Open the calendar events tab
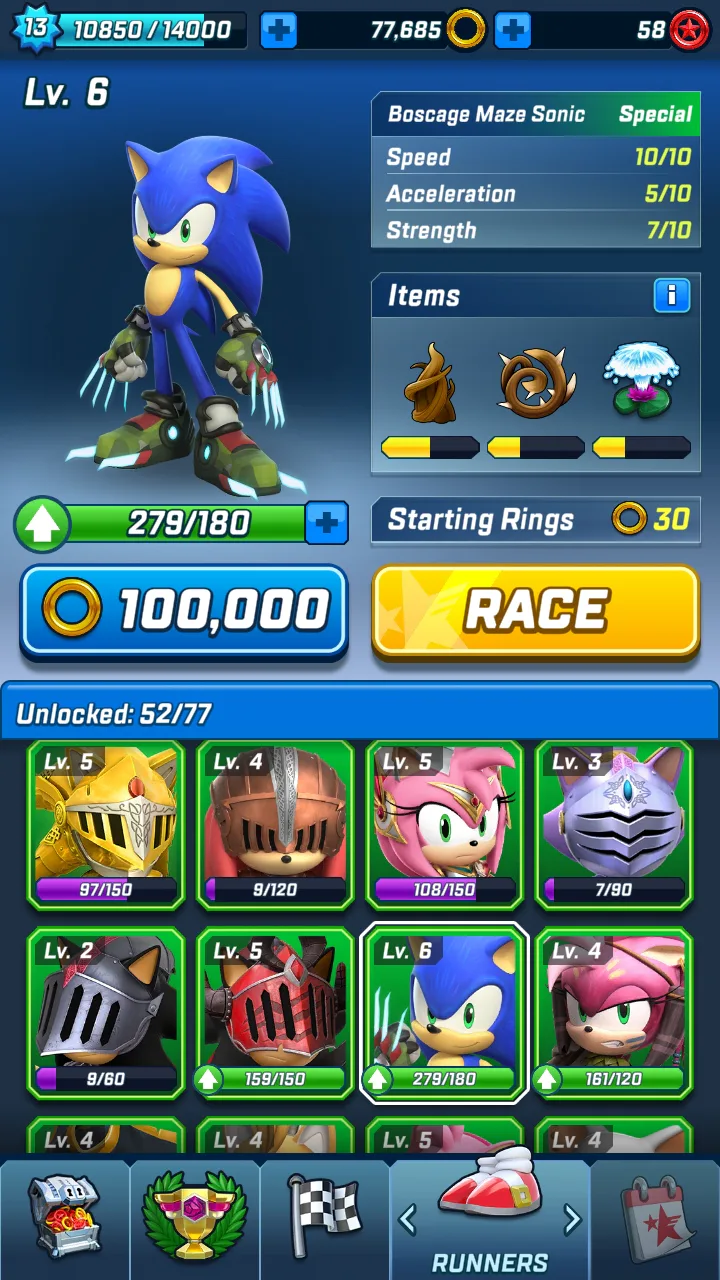720x1280 pixels. [655, 1220]
